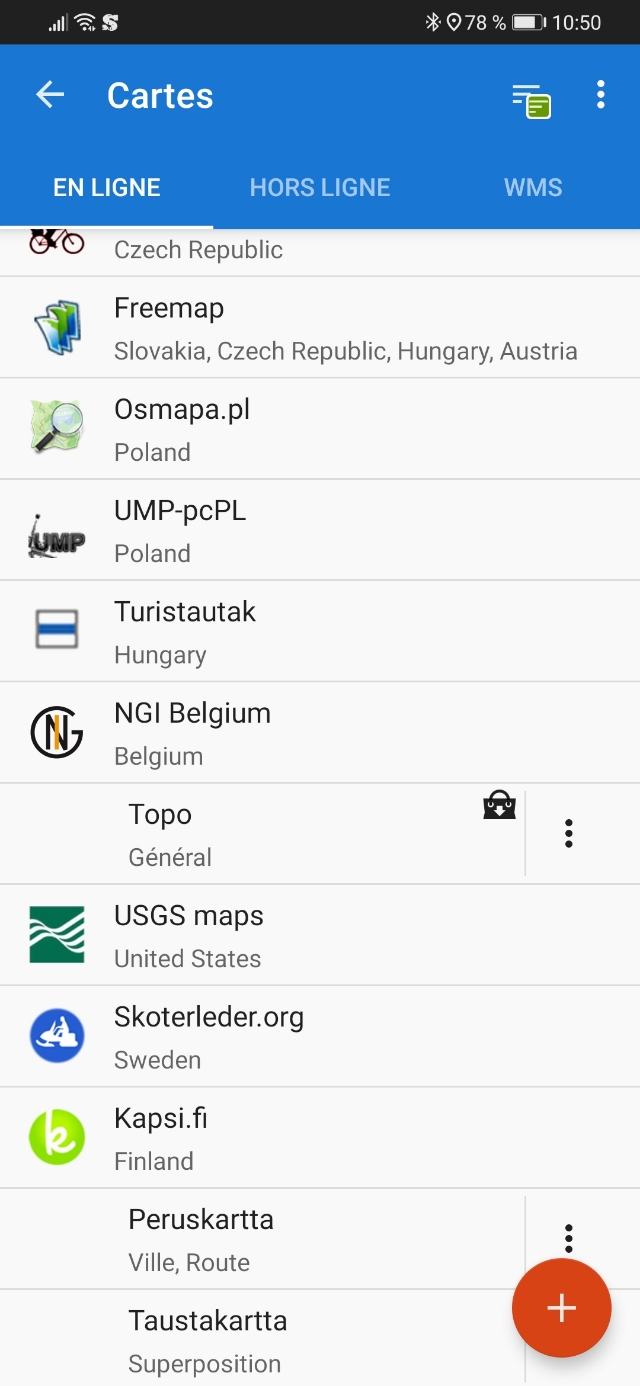Choose the Taustakartta overlay map
640x1386 pixels.
pos(300,1340)
